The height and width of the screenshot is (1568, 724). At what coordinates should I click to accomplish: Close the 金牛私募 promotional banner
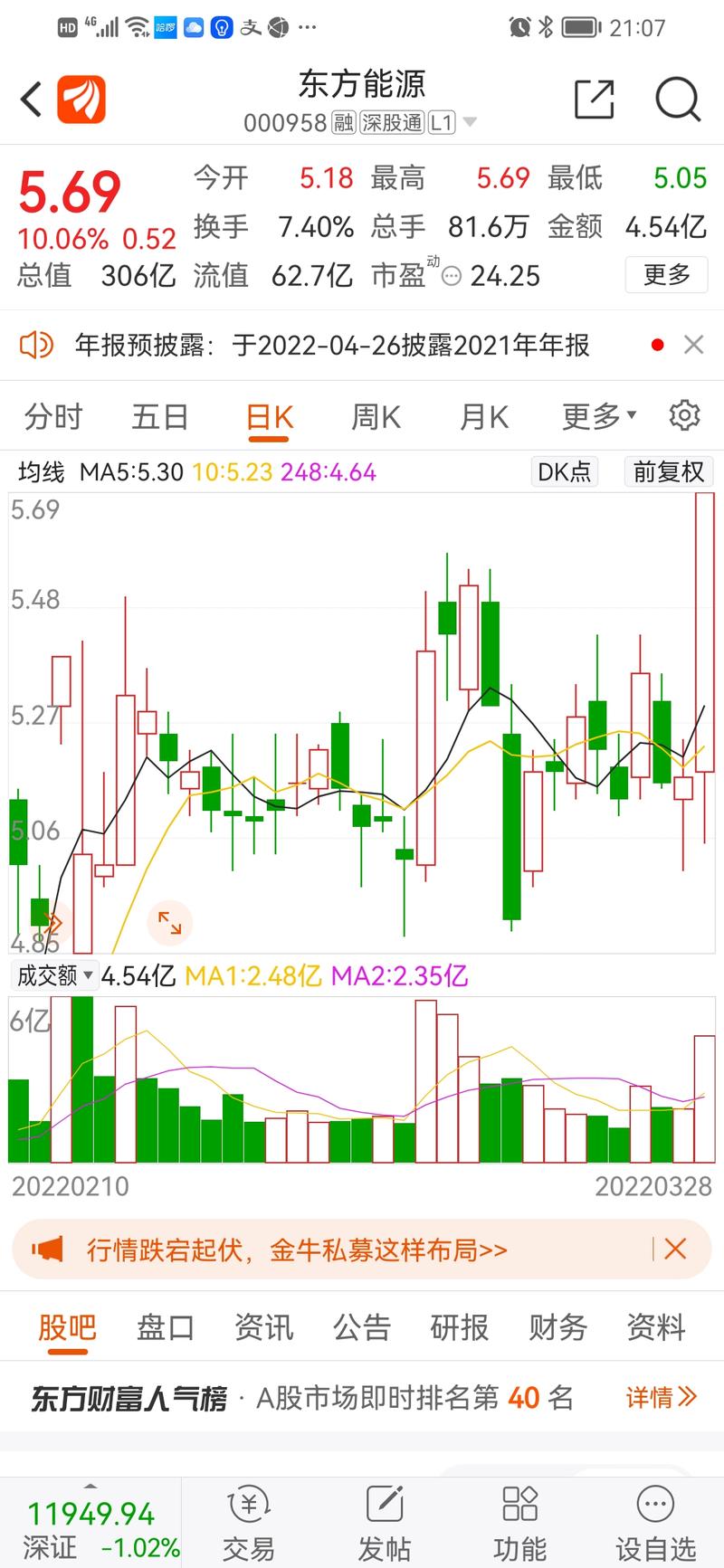pos(675,1250)
